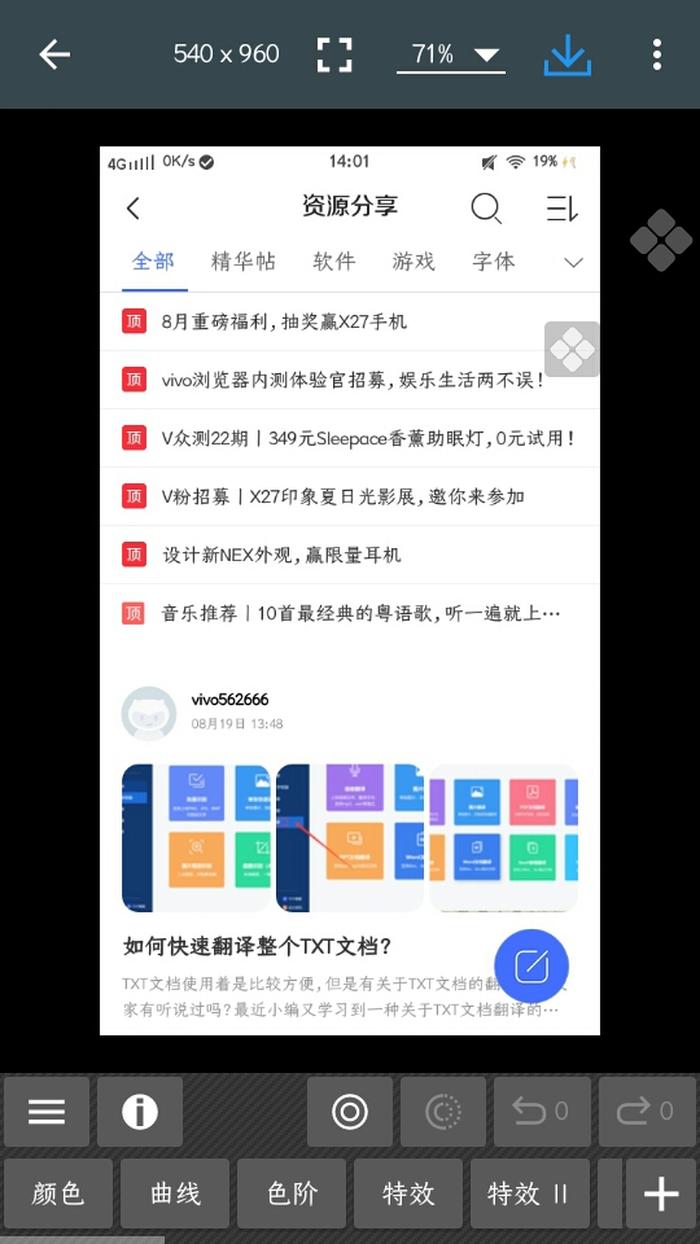Redo the last edit

(646, 1111)
